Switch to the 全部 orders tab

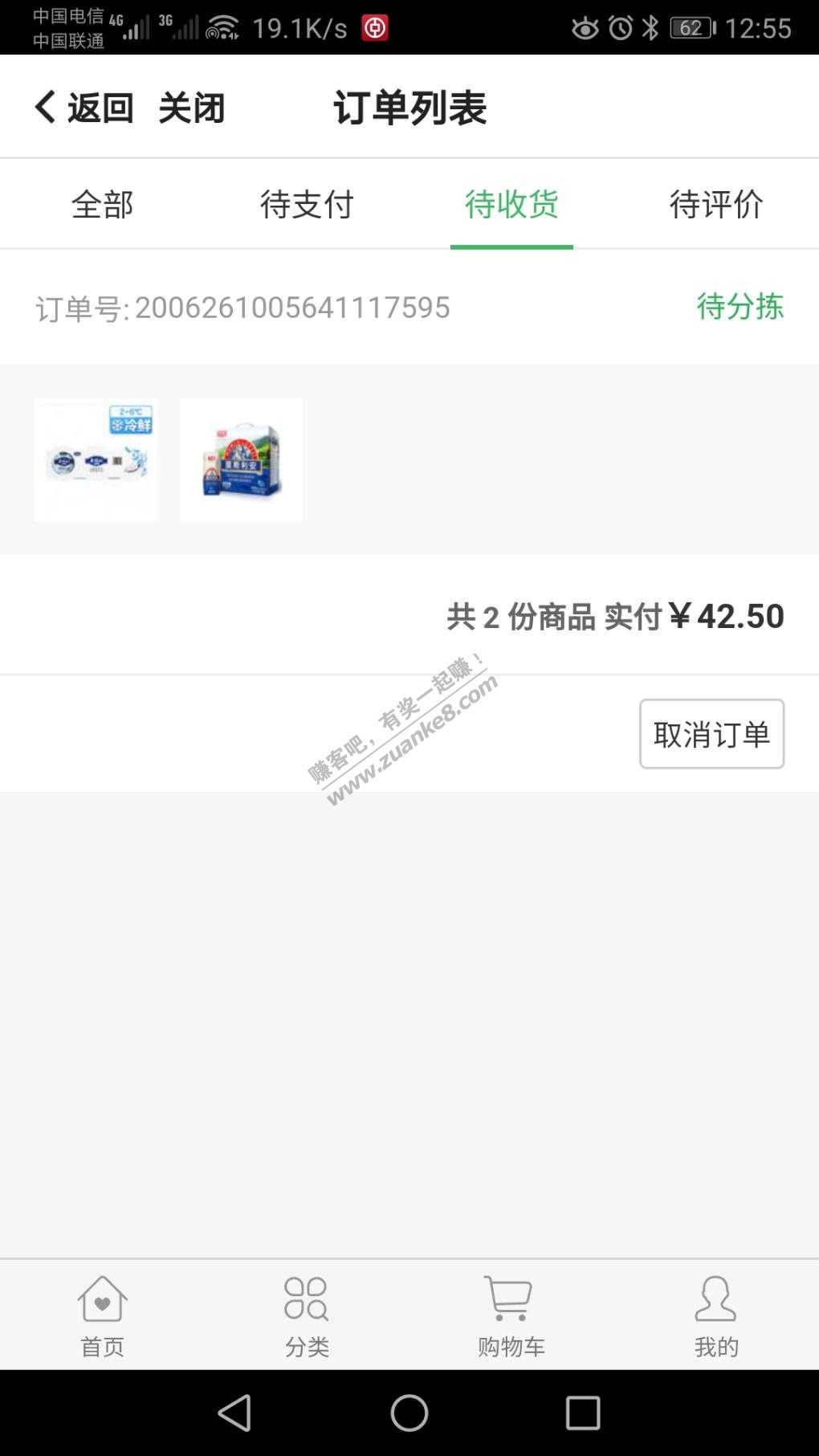coord(102,204)
